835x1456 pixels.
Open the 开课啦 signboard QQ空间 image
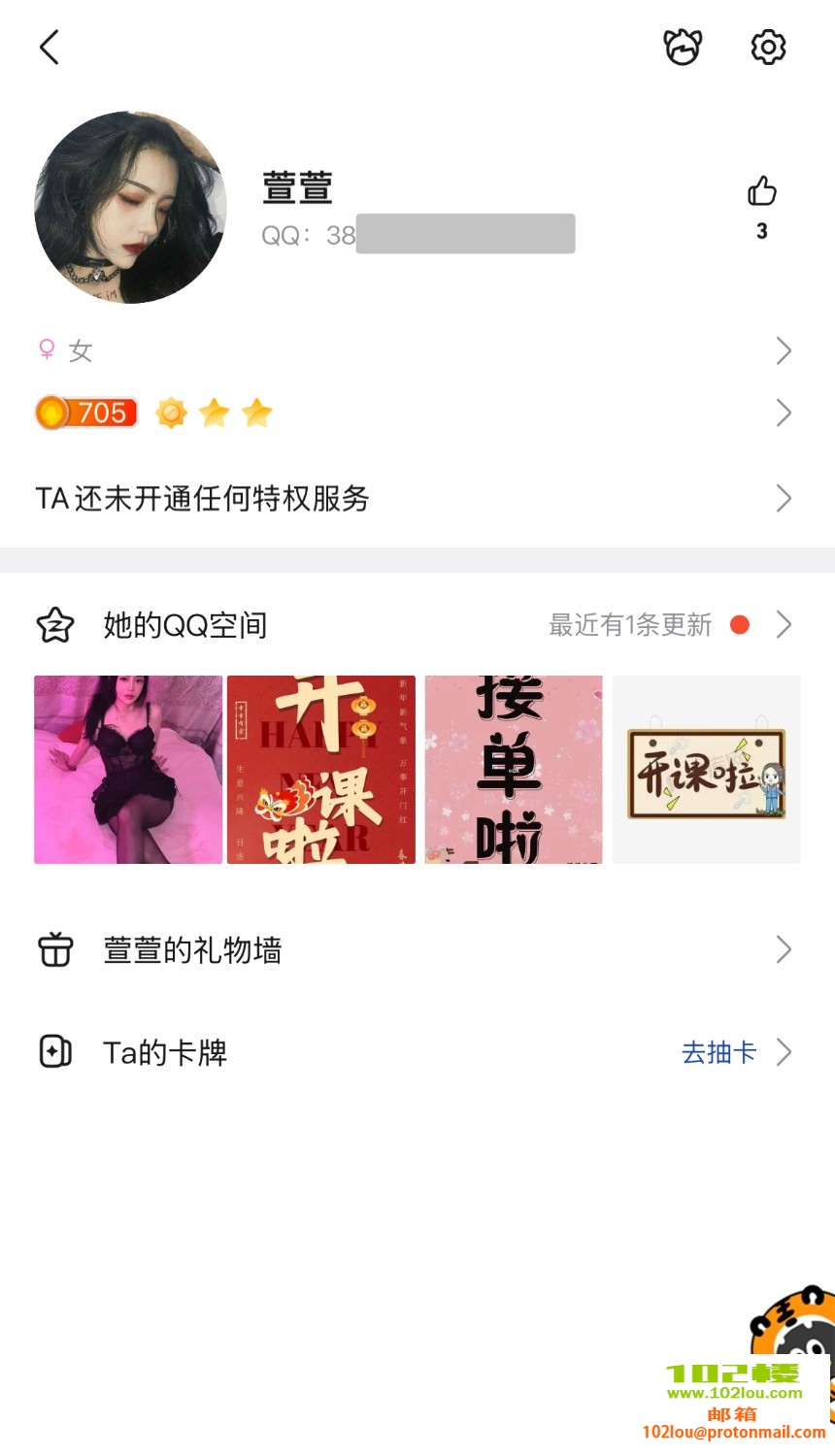coord(706,770)
